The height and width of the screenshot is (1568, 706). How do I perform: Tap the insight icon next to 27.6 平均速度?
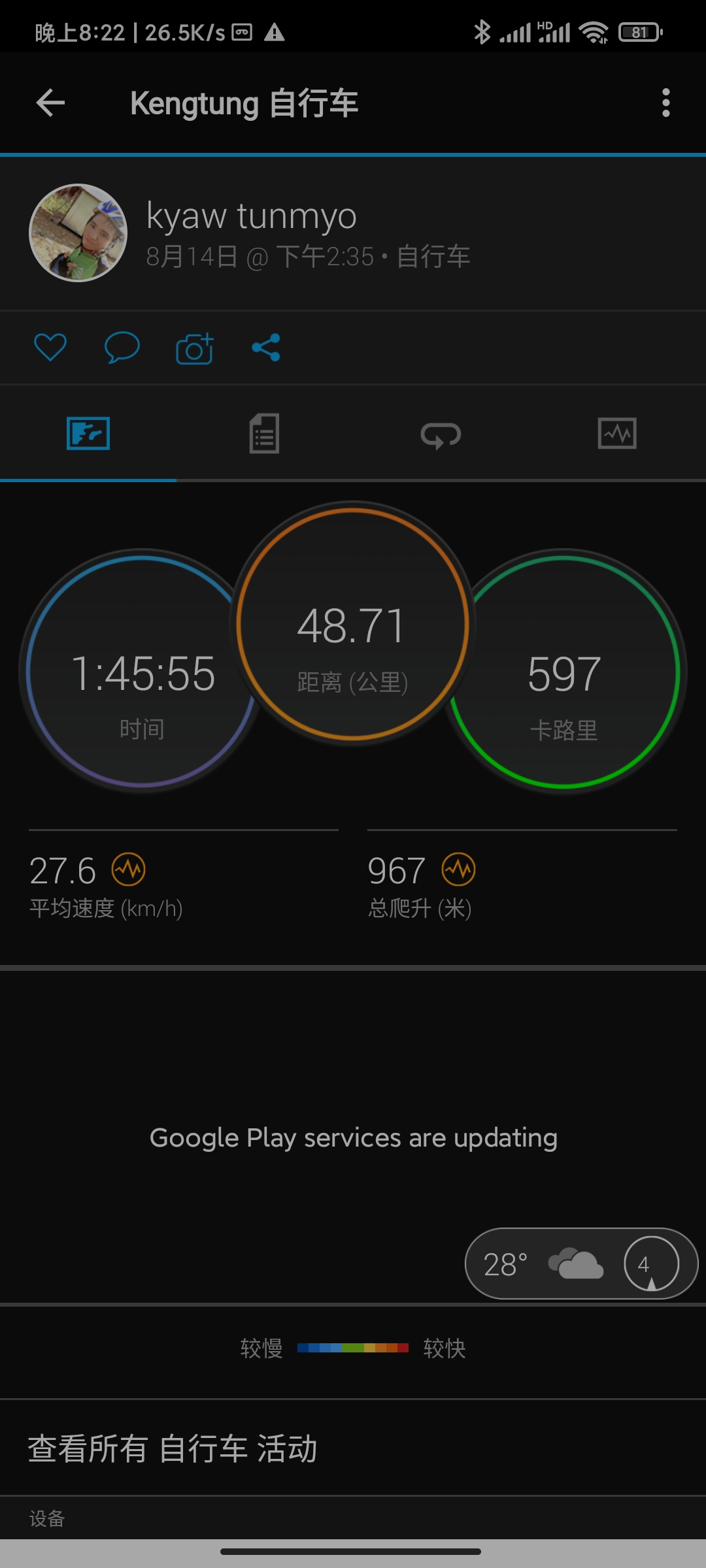[129, 870]
